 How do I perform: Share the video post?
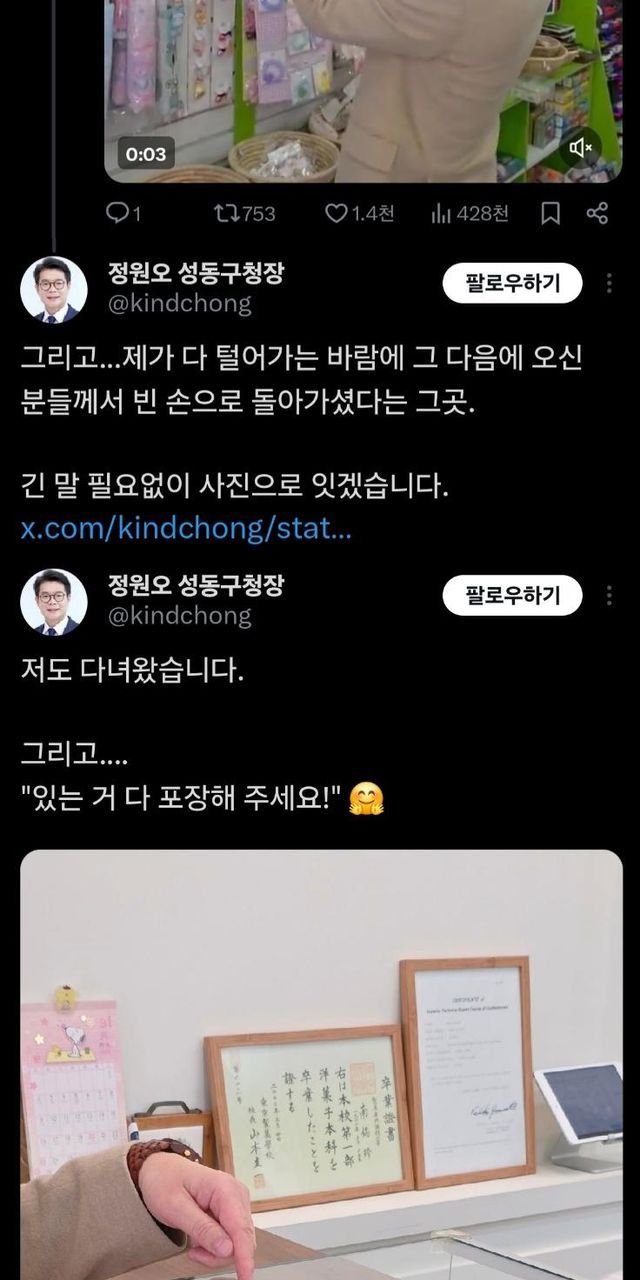pos(597,213)
